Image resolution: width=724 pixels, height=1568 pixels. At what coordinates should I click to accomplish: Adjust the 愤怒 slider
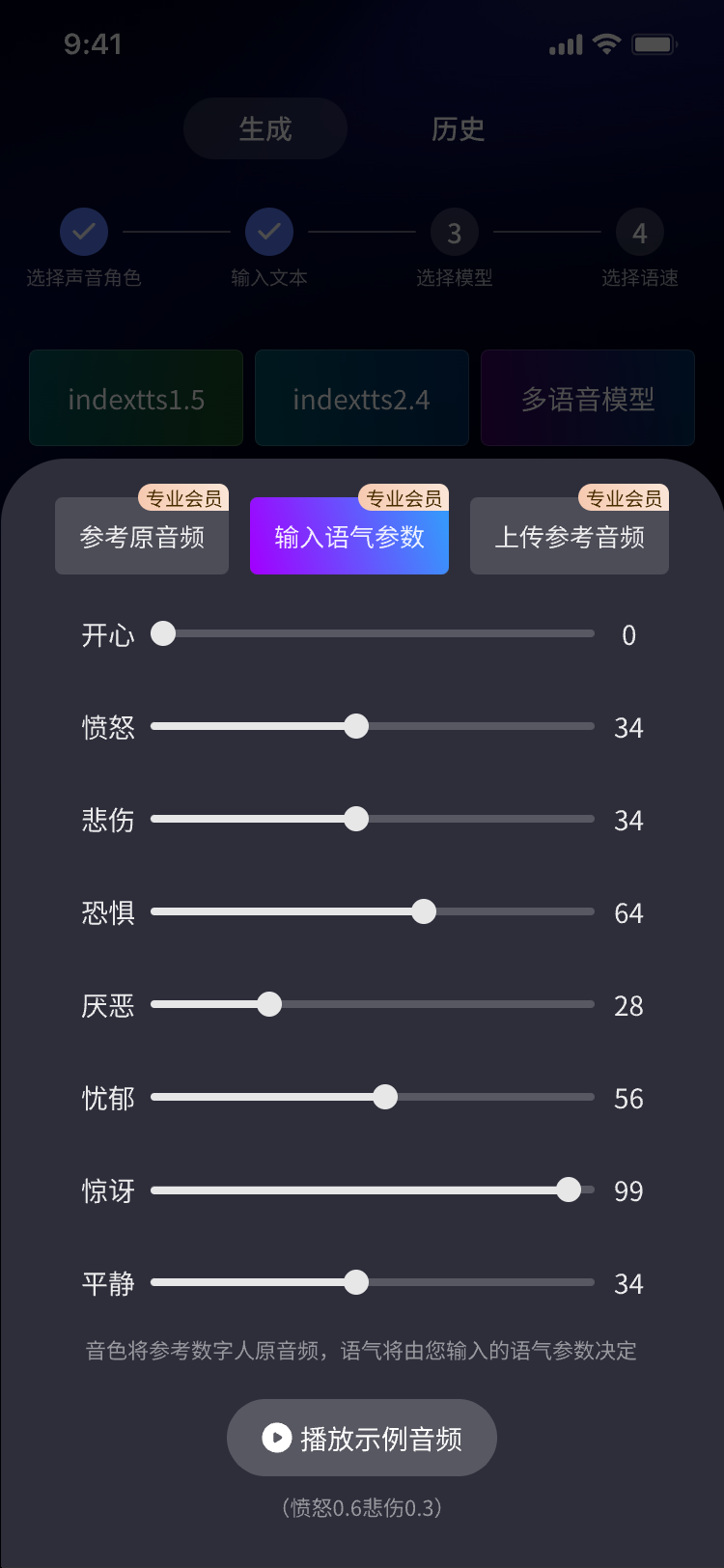tap(356, 726)
